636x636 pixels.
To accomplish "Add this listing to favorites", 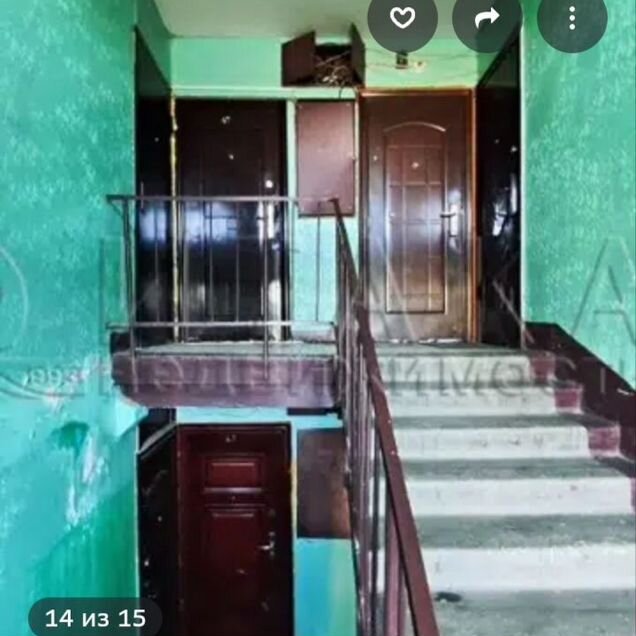I will pos(402,18).
